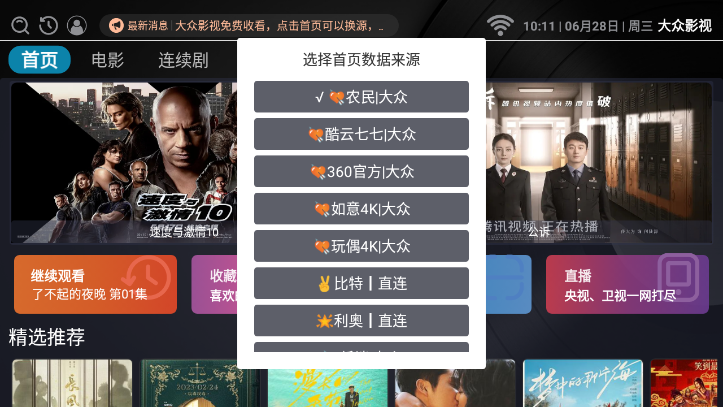Select the 农民|大众 data source
This screenshot has width=723, height=407.
coord(361,97)
